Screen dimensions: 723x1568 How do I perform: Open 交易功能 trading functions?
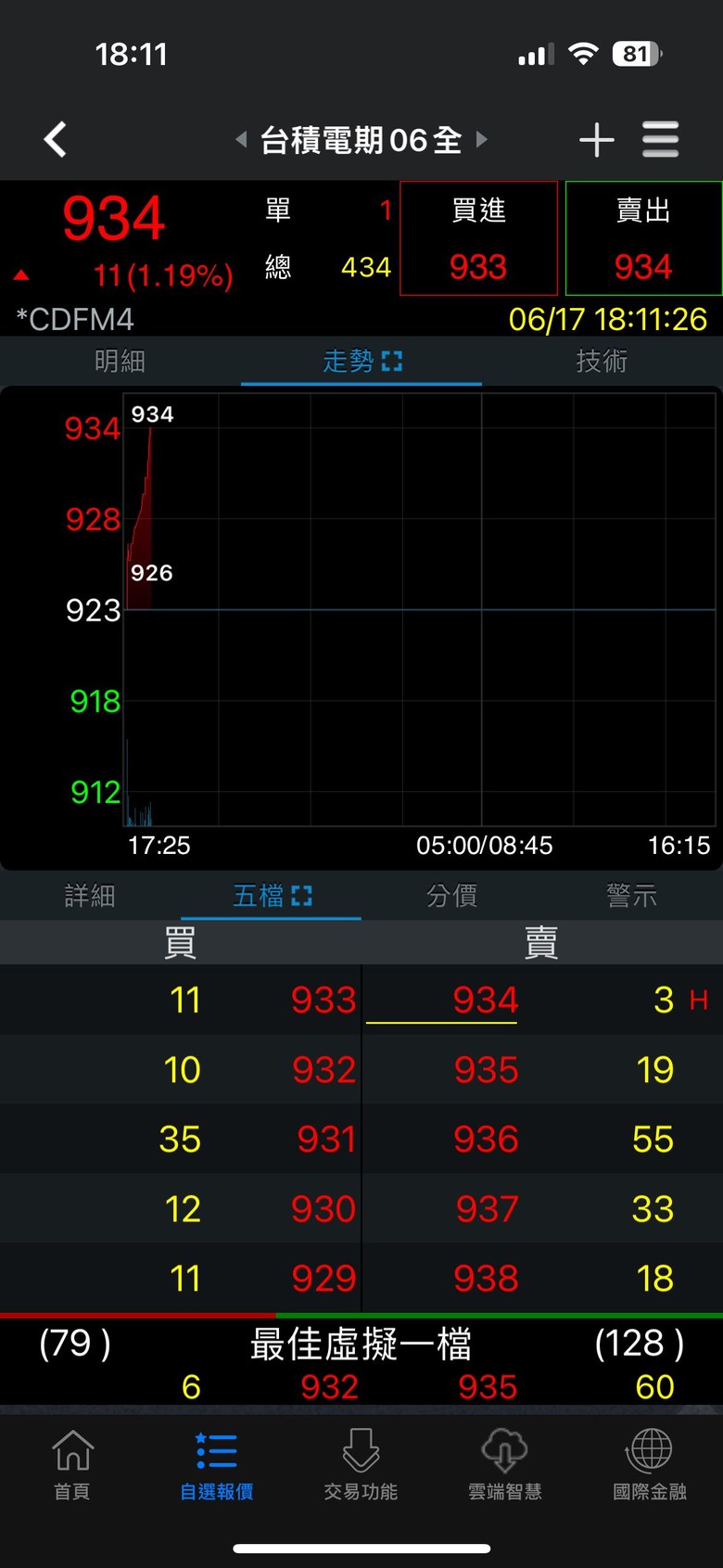(x=361, y=1465)
